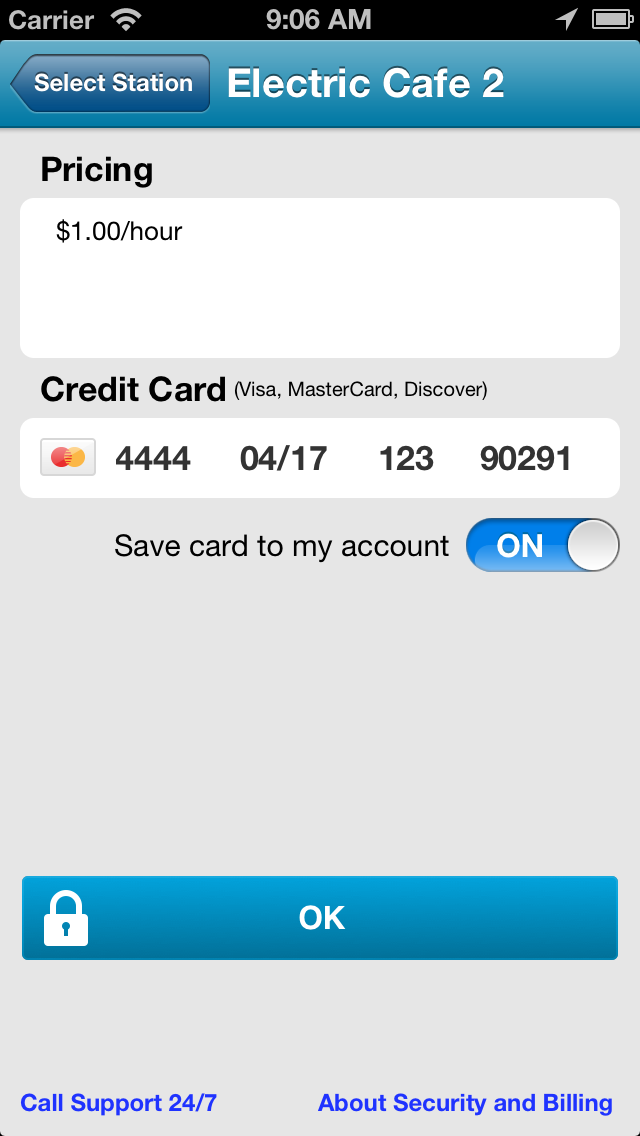Go back to Select Station
This screenshot has width=640, height=1136.
[x=111, y=83]
